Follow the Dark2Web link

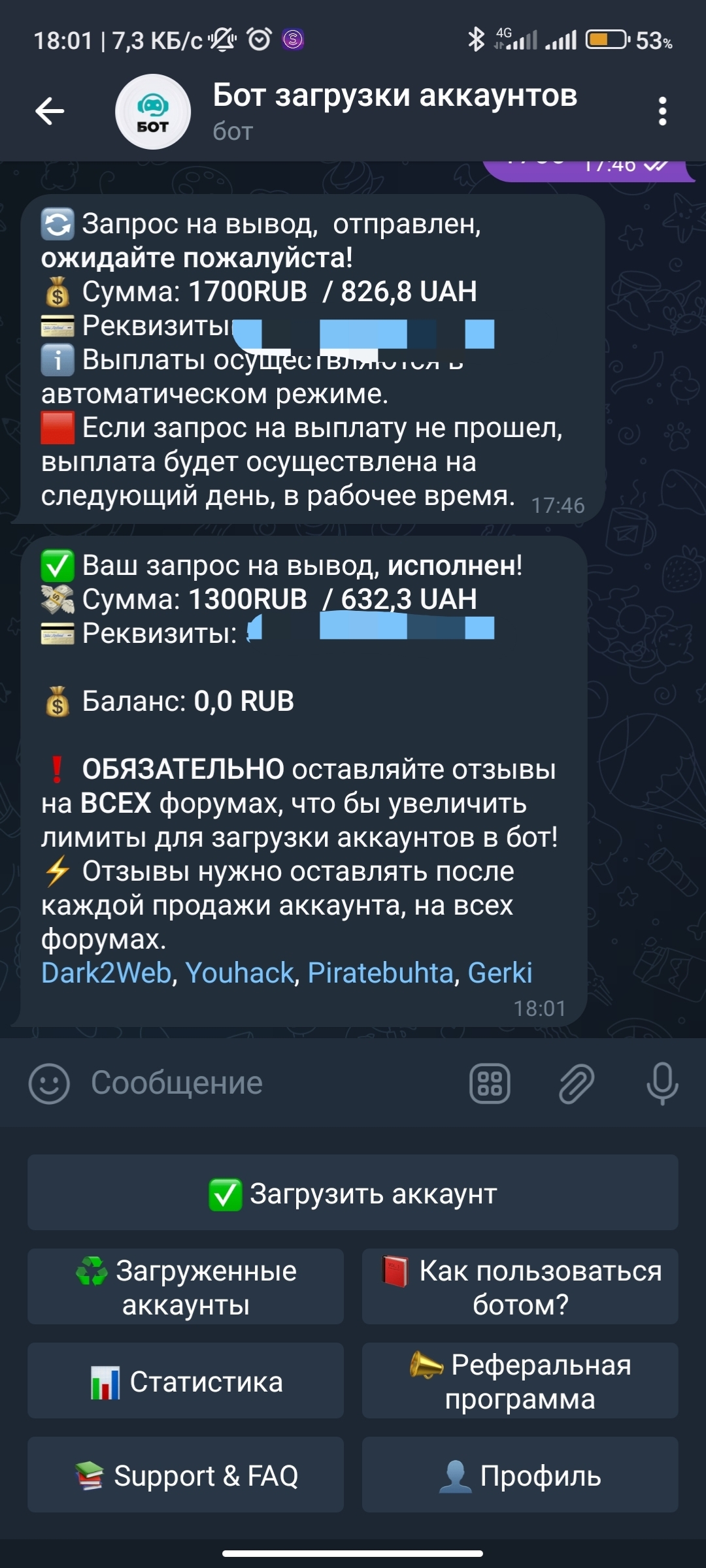[106, 973]
